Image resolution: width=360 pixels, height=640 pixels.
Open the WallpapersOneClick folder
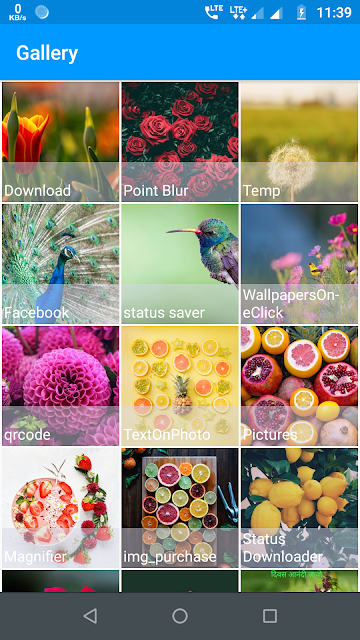299,264
